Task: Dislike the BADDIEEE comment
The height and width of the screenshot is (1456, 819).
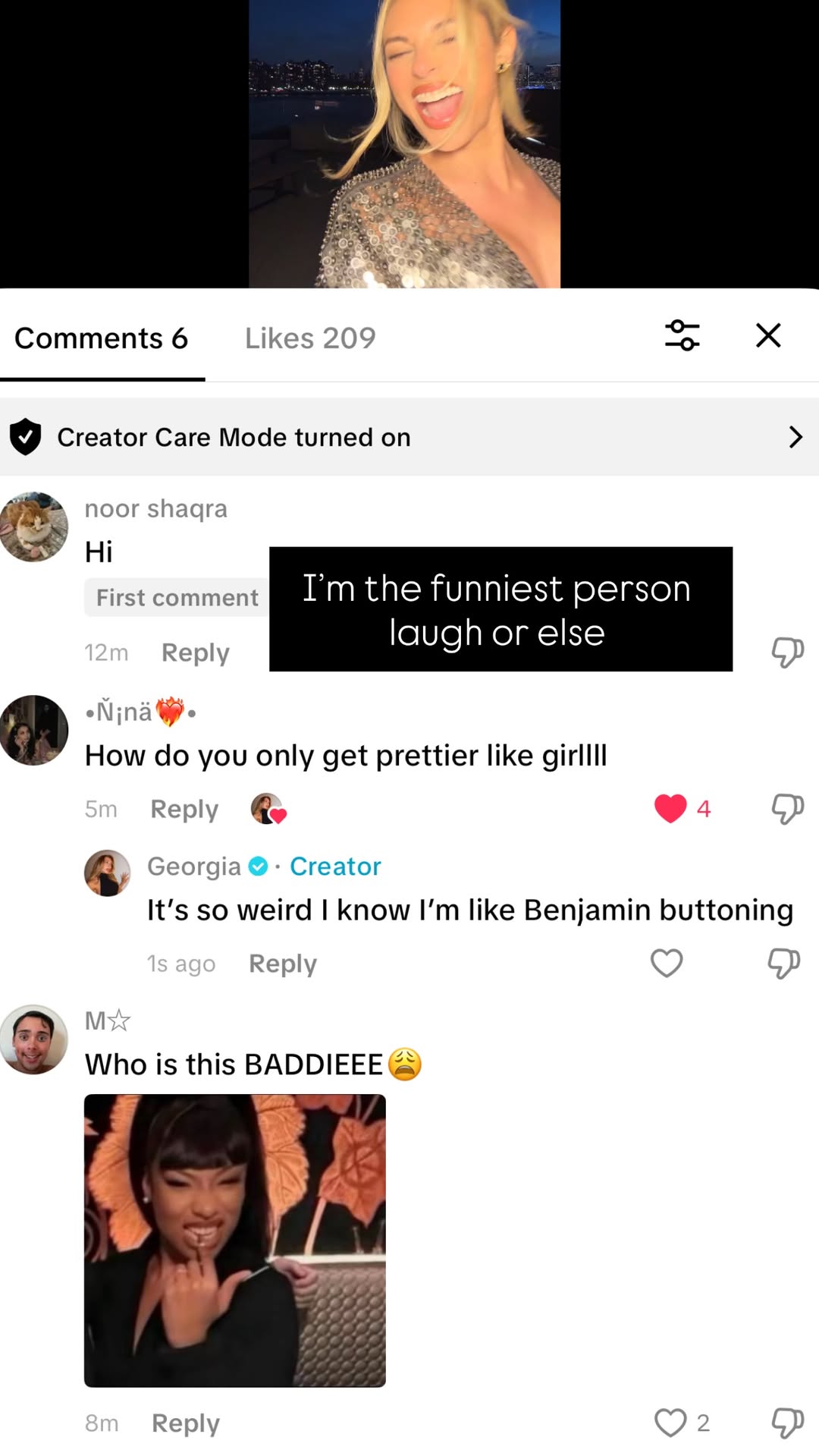Action: tap(787, 1423)
